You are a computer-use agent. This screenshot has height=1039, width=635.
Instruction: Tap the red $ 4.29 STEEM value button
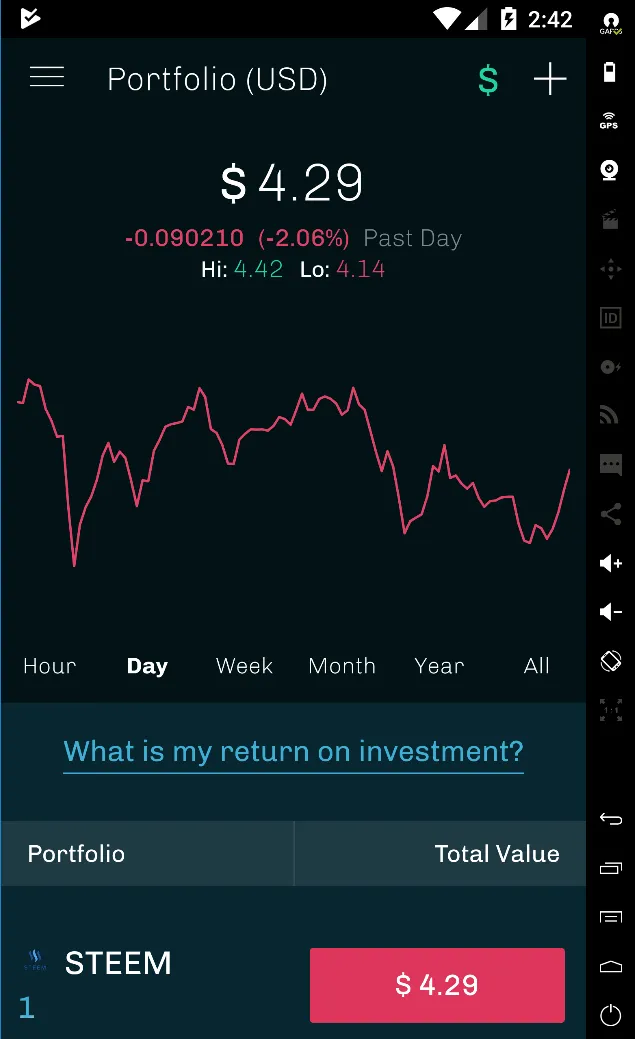437,985
